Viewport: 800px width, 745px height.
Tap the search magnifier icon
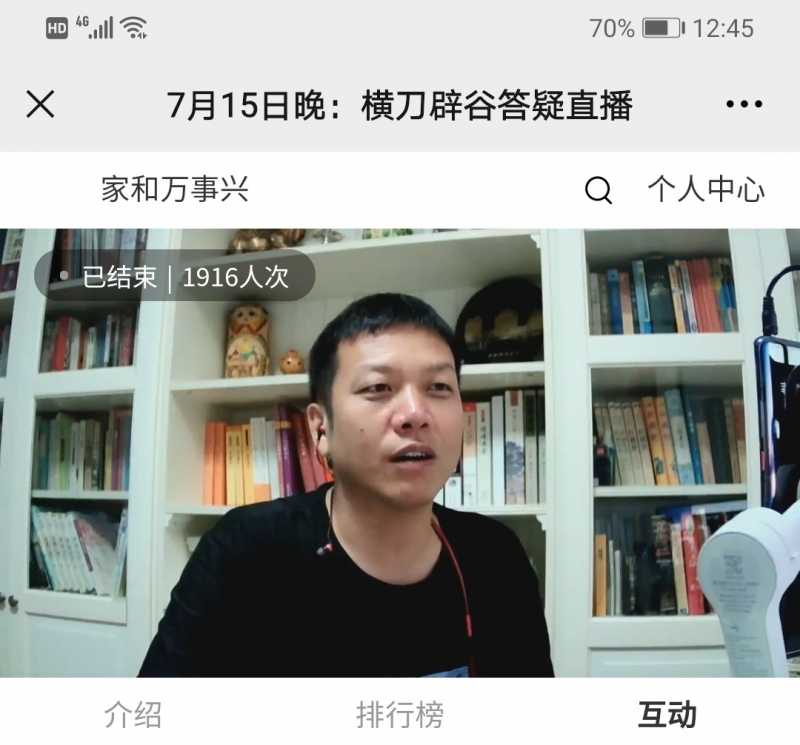598,190
